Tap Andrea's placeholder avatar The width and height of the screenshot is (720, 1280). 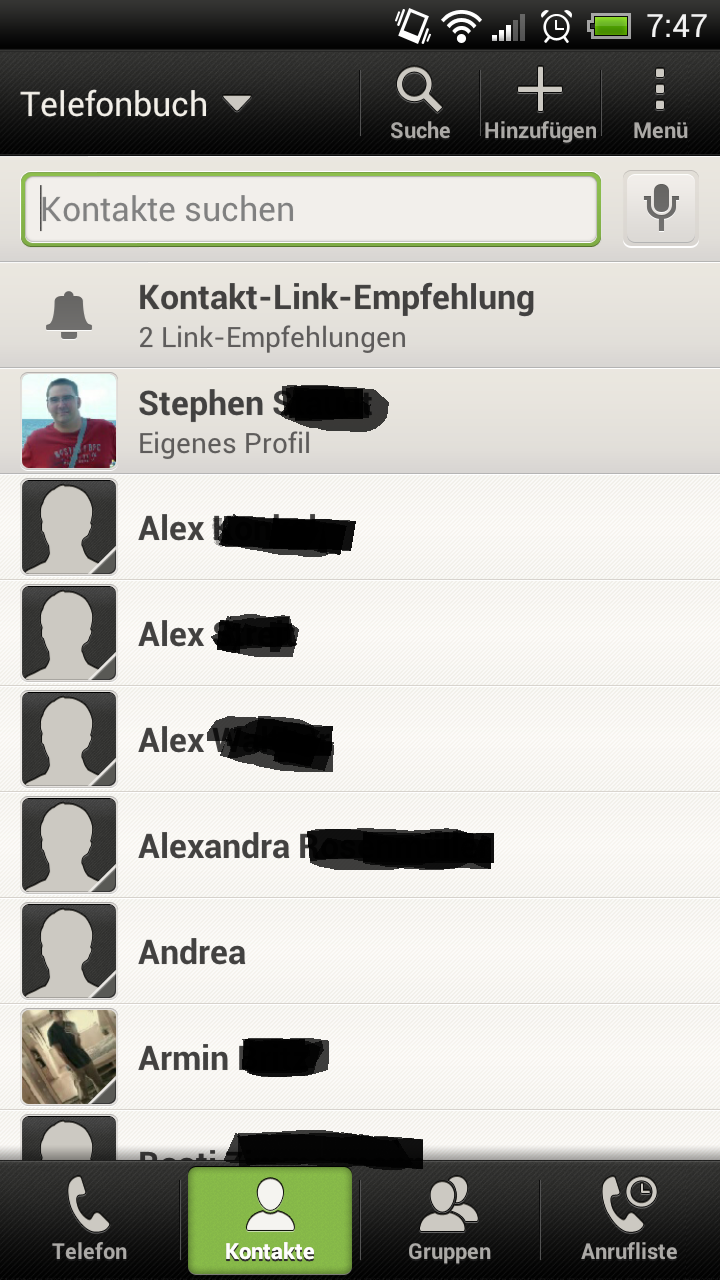tap(69, 951)
